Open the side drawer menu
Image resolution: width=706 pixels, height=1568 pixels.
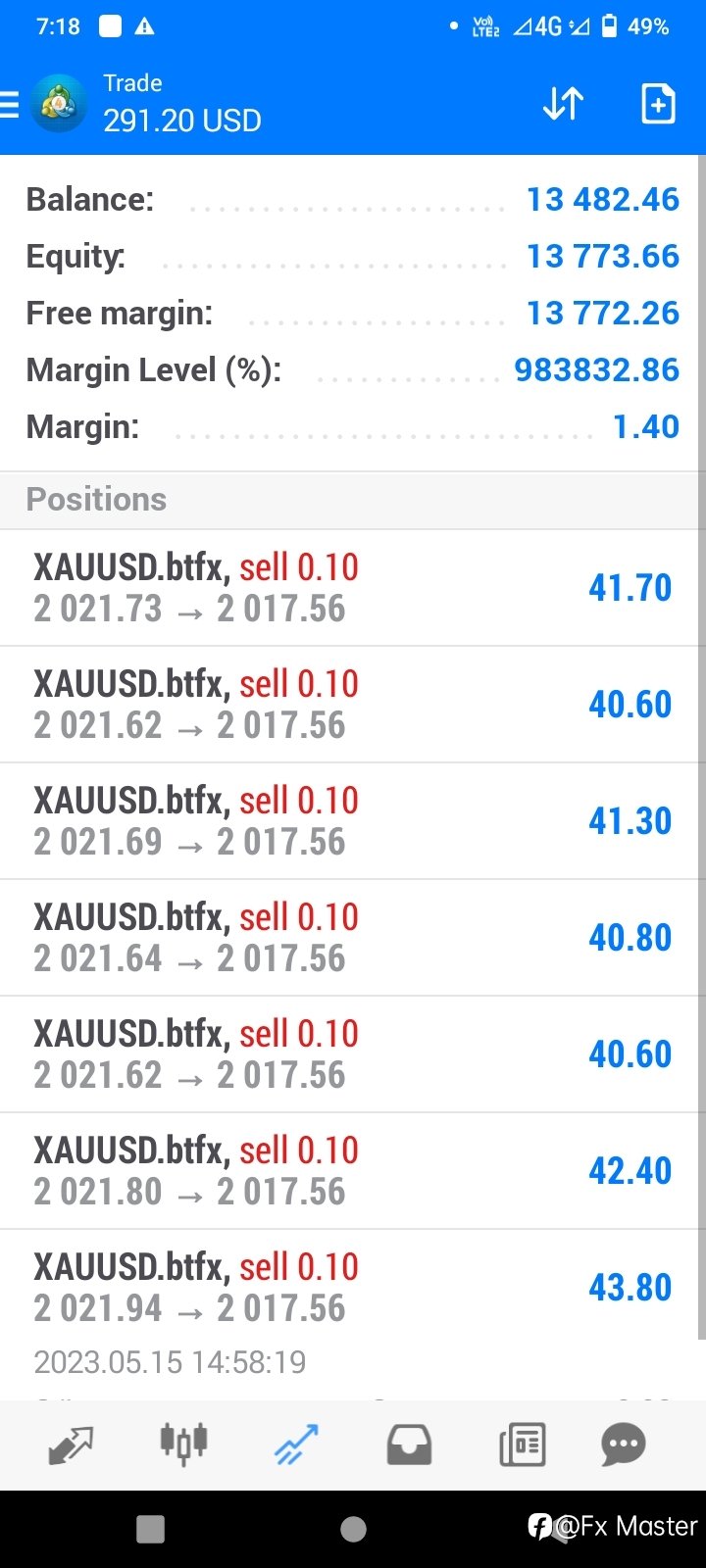coord(9,103)
